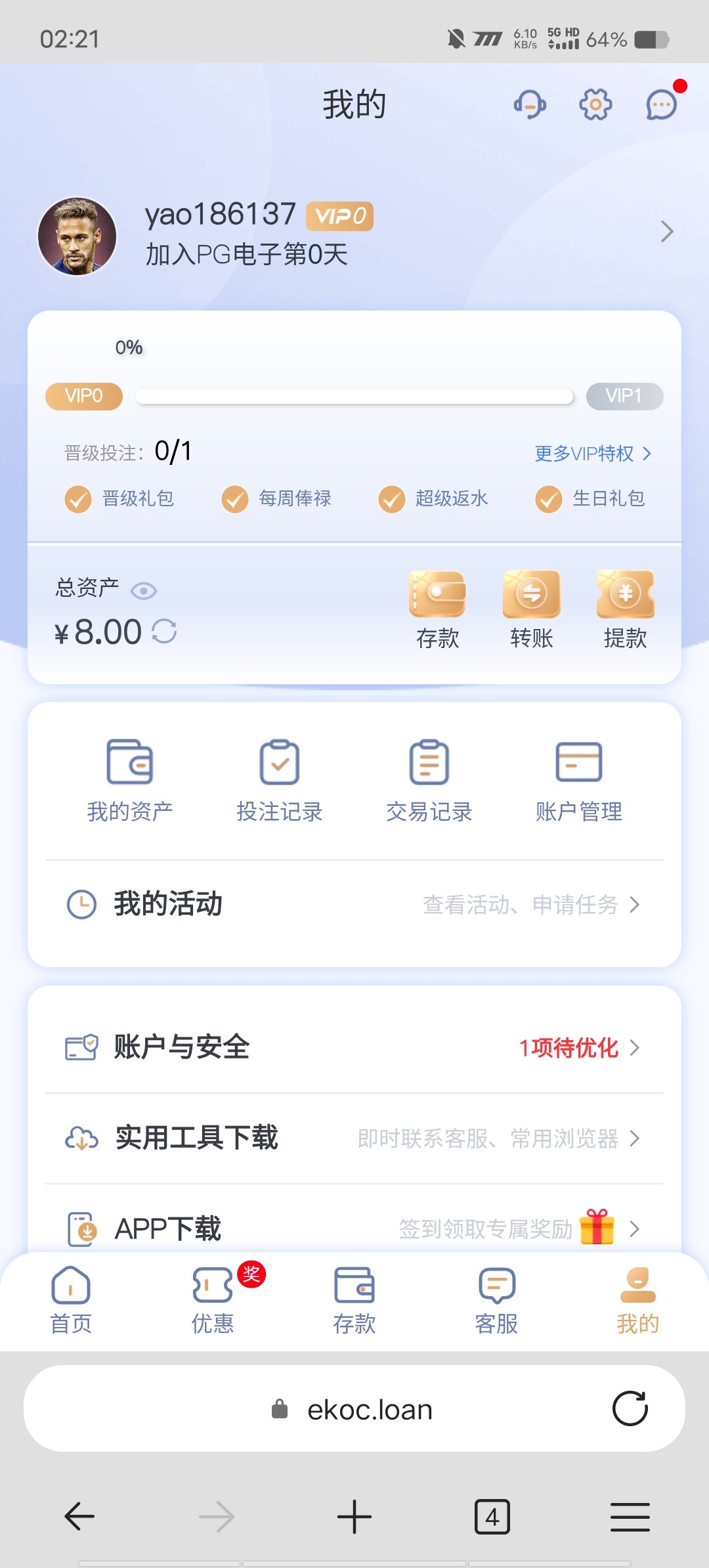Toggle total assets visibility eye icon
Image resolution: width=709 pixels, height=1568 pixels.
[x=144, y=591]
